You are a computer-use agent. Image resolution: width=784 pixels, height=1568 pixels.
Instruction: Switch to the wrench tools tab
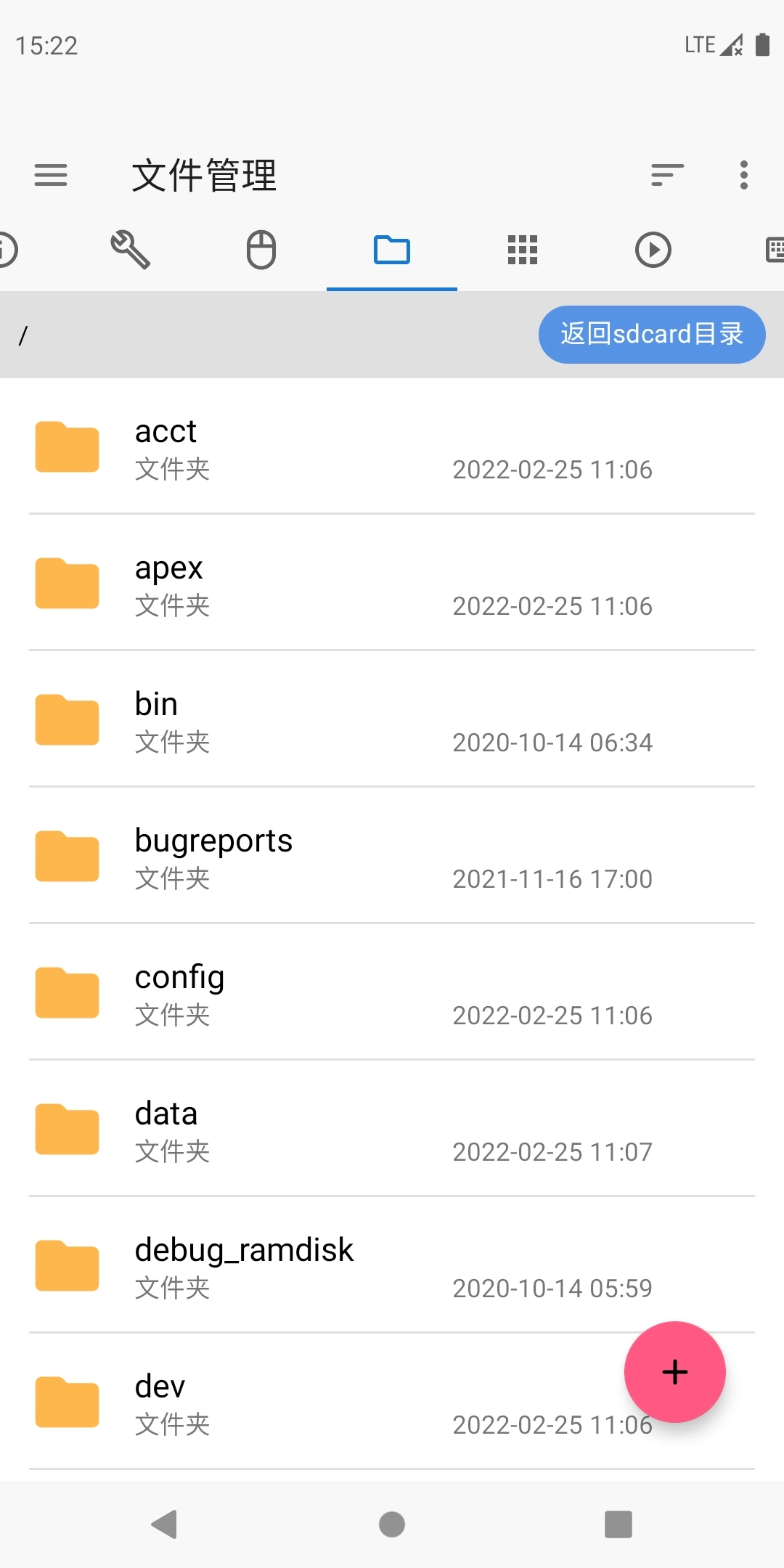coord(131,250)
